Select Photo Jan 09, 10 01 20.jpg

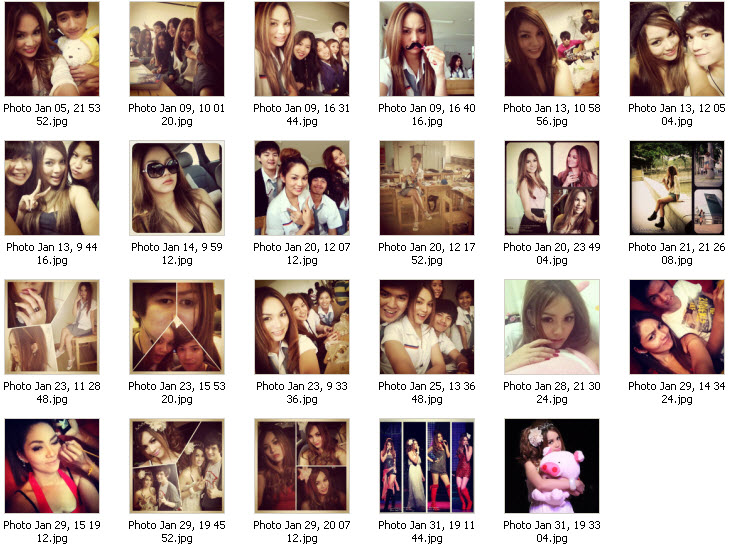point(177,49)
